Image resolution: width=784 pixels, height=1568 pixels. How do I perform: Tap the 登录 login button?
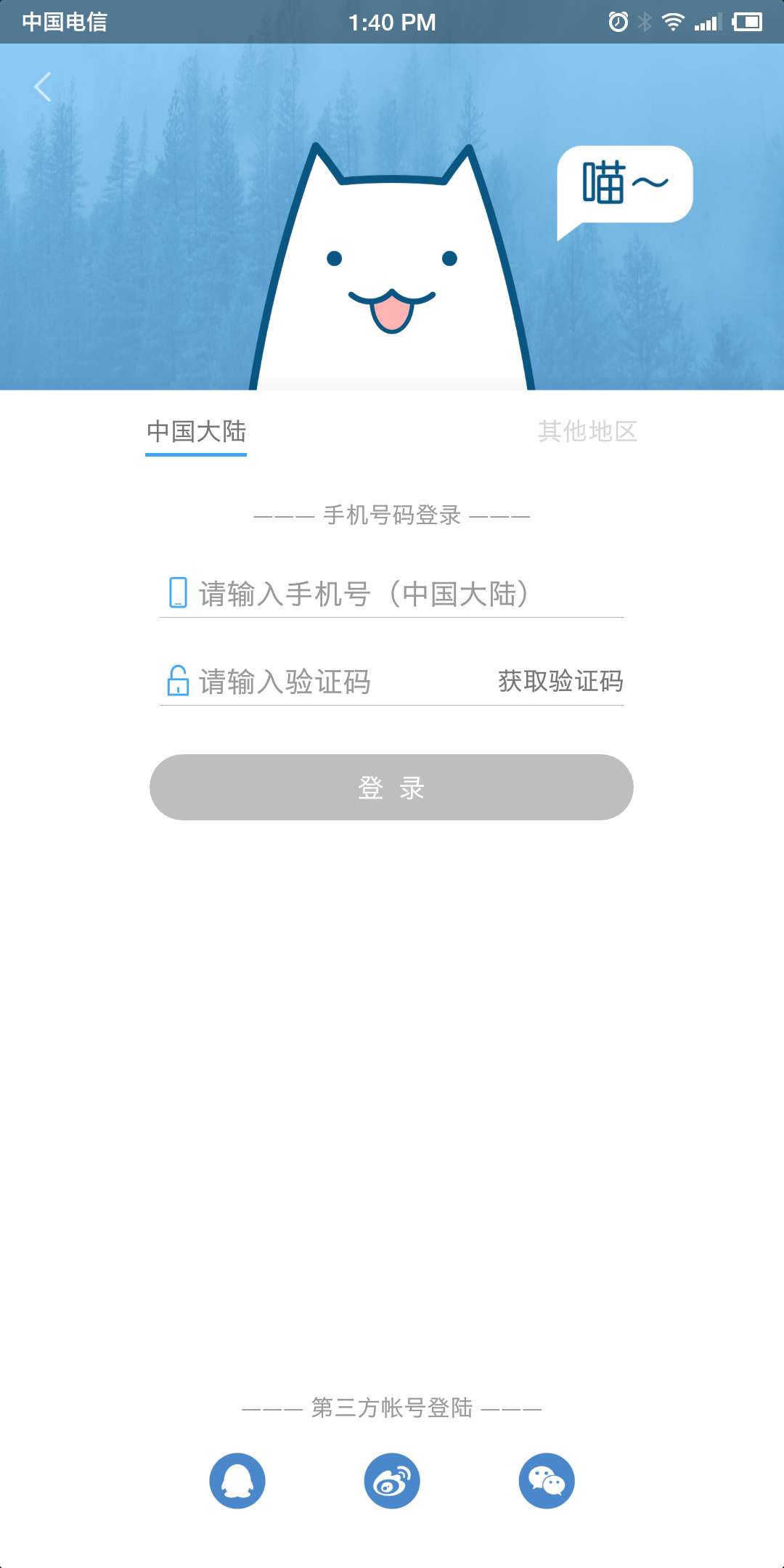click(x=391, y=788)
